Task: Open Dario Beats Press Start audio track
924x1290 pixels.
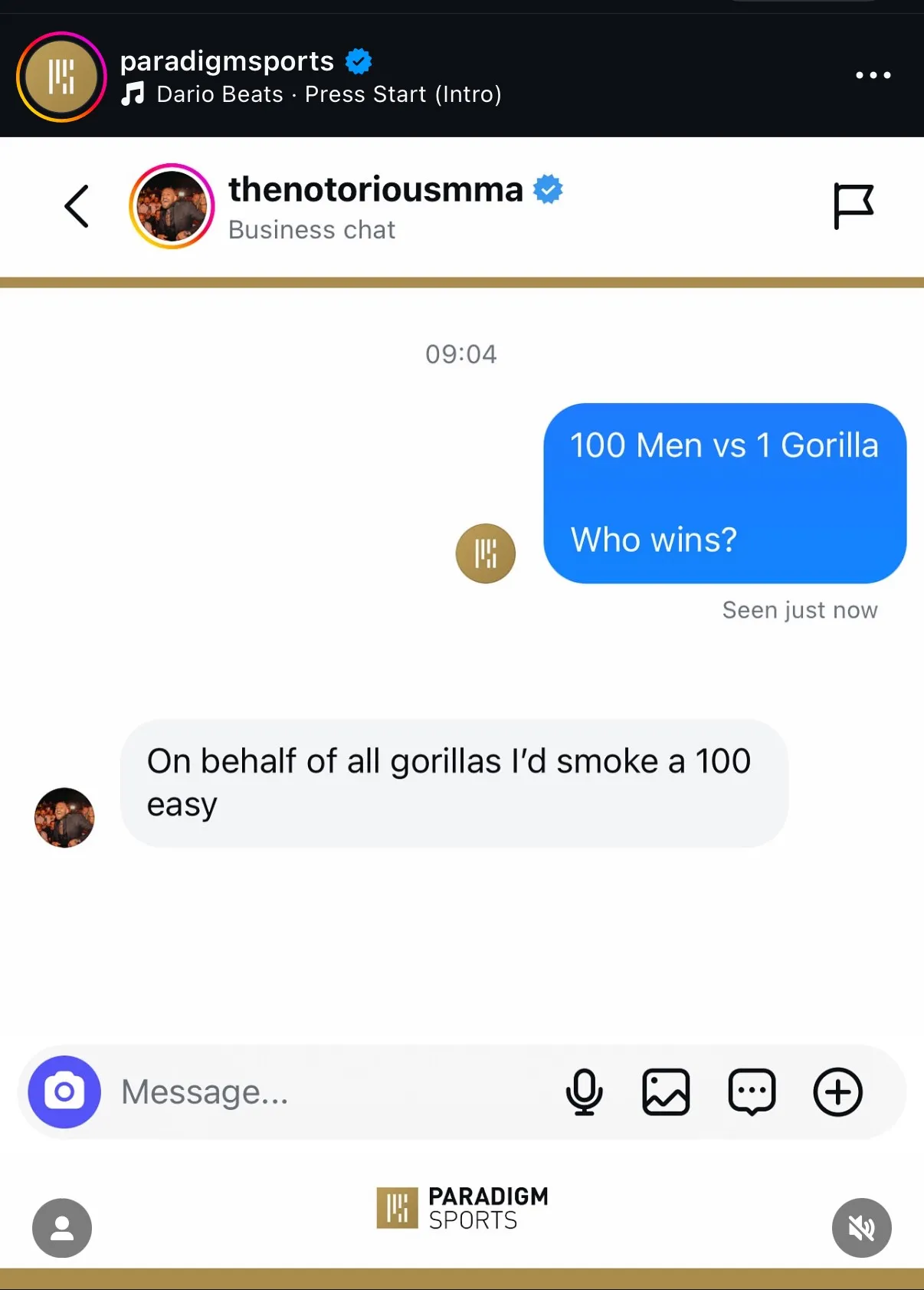Action: point(328,94)
